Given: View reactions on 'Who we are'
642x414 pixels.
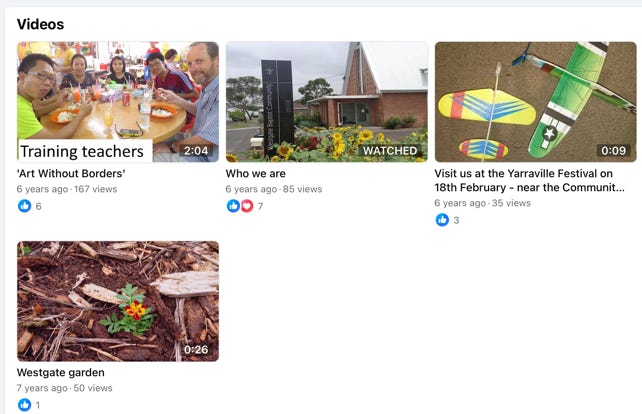Looking at the screenshot, I should (x=245, y=206).
